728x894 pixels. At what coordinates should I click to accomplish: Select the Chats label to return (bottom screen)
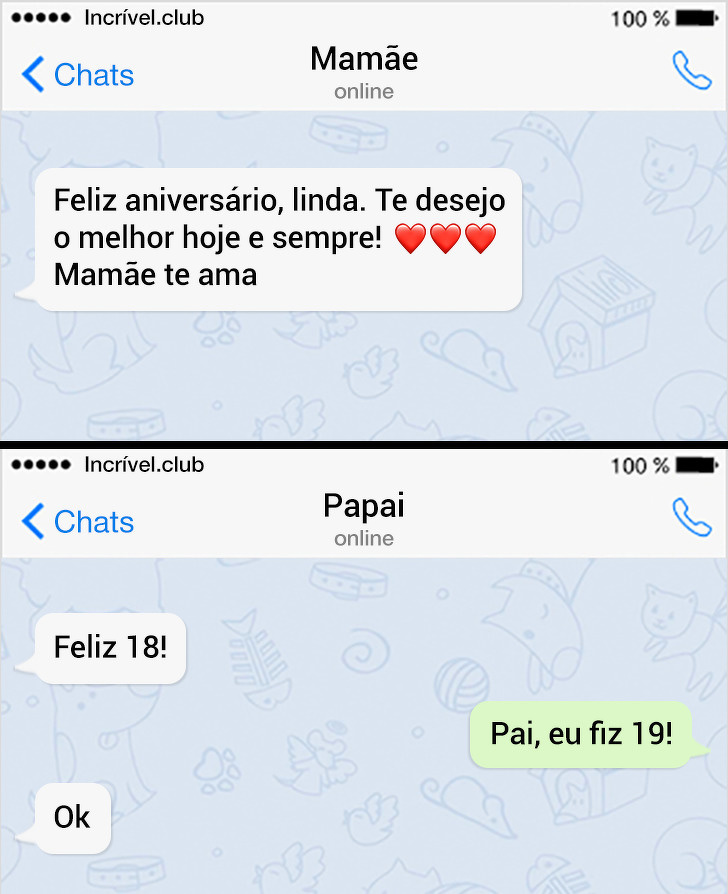click(x=95, y=521)
